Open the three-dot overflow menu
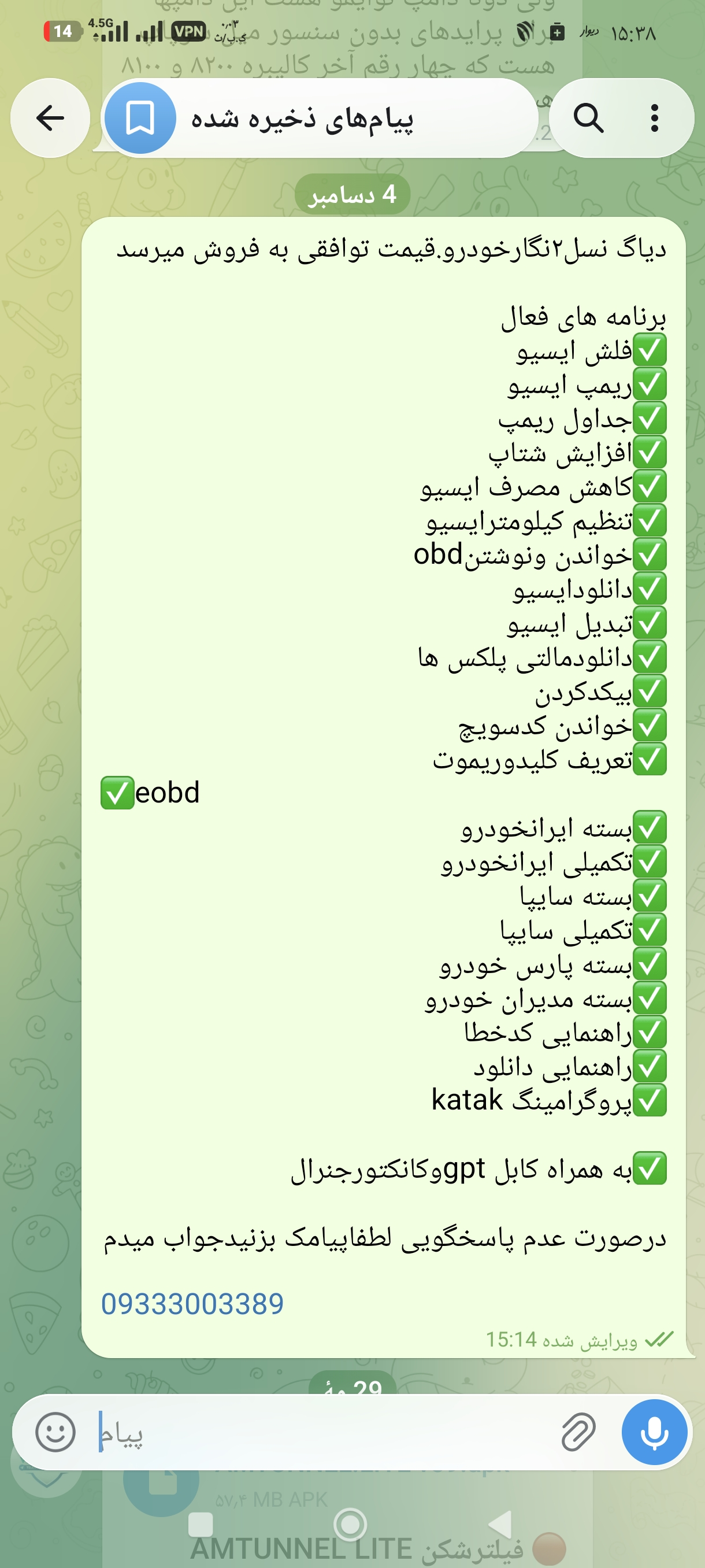This screenshot has width=705, height=1568. (655, 118)
